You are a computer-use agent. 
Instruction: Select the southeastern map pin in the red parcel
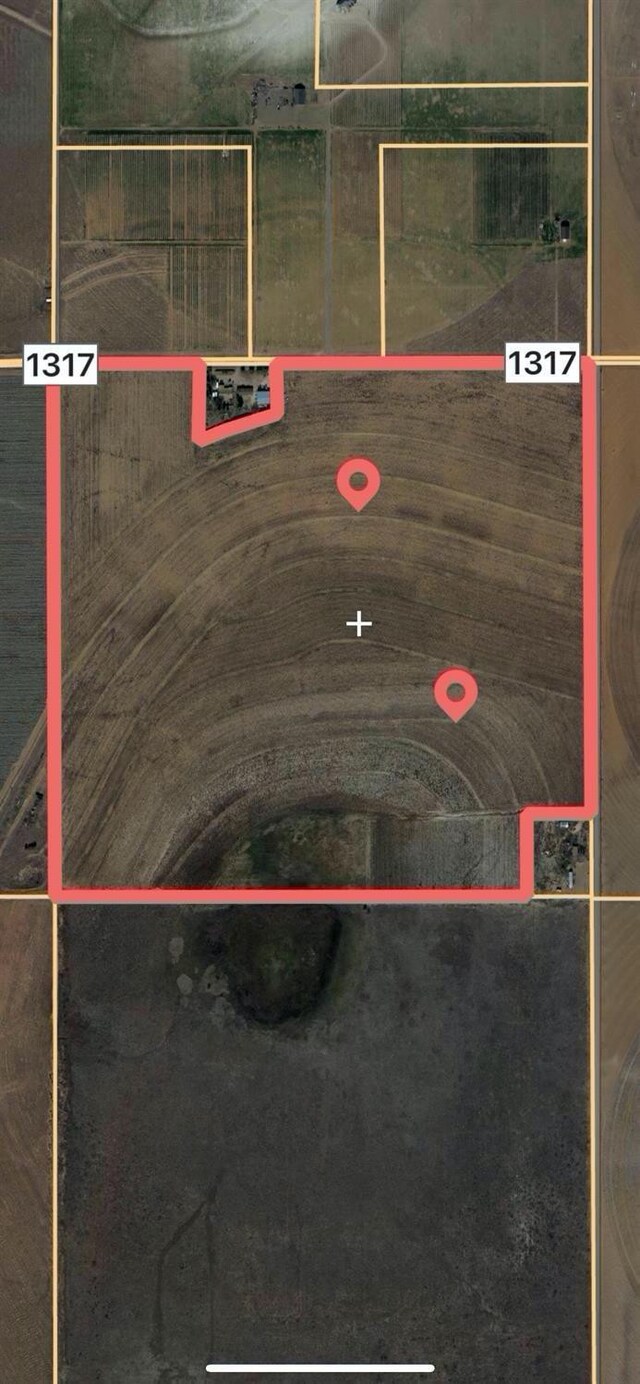[455, 693]
